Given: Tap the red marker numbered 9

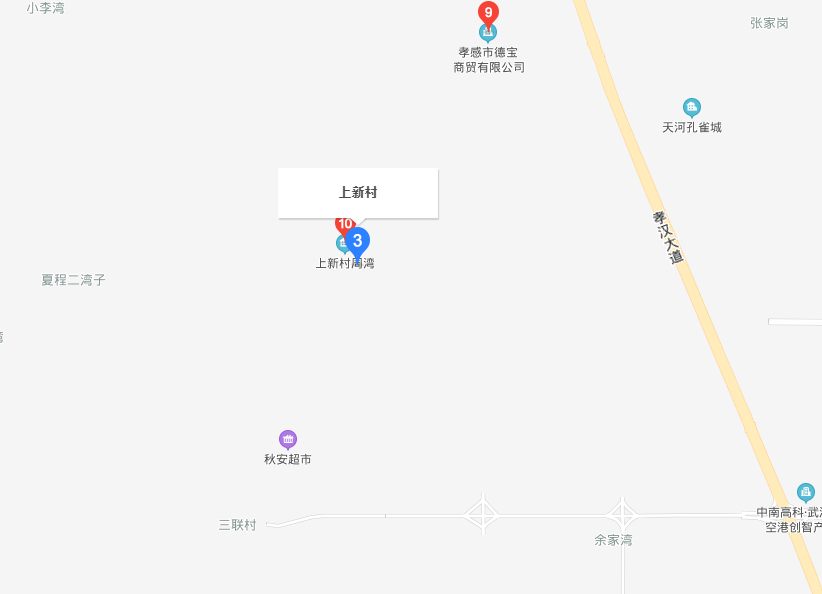Looking at the screenshot, I should point(488,14).
